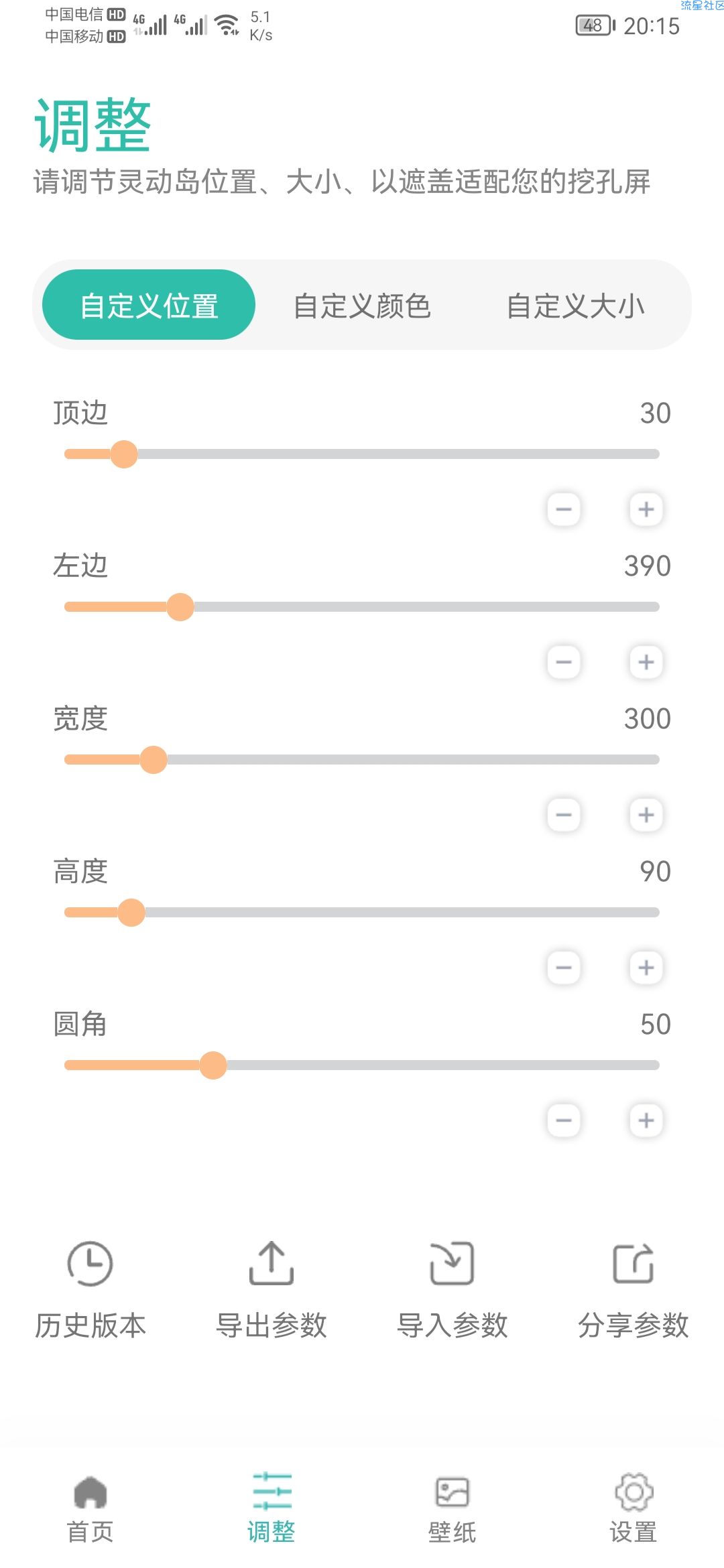Open the 壁纸 tab
Viewport: 724px width, 1568px height.
click(x=452, y=1509)
